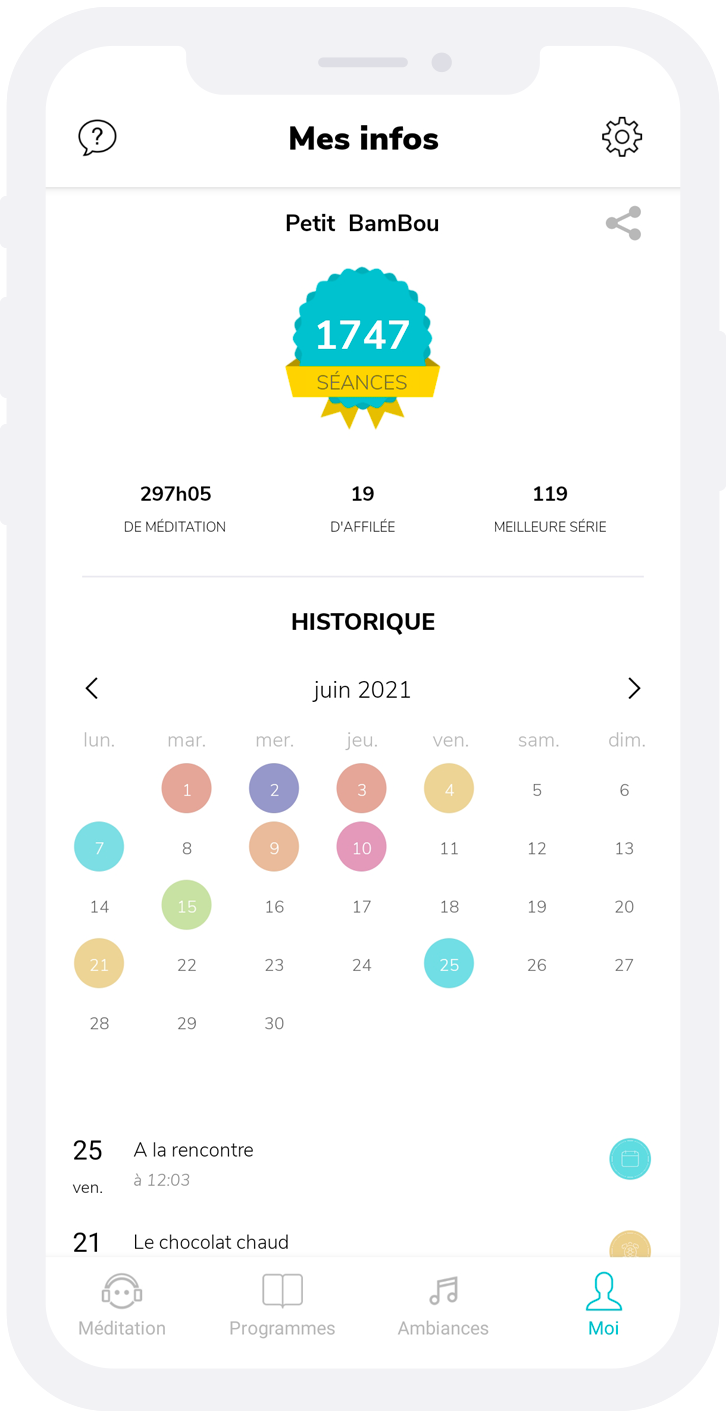The width and height of the screenshot is (726, 1419).
Task: Select June 7 in the calendar
Action: (x=99, y=847)
